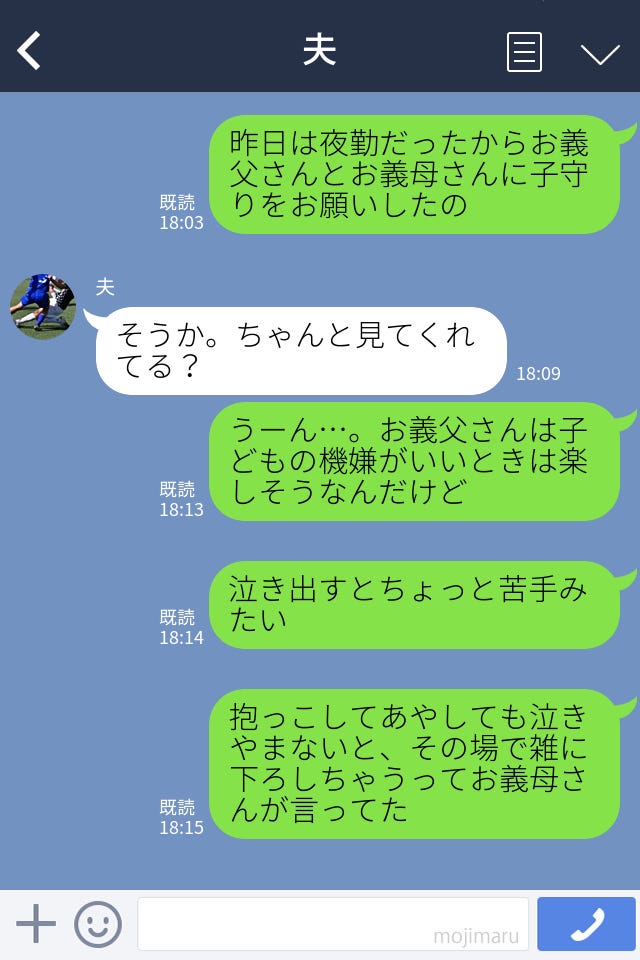Open the emoji sticker picker

[x=98, y=924]
